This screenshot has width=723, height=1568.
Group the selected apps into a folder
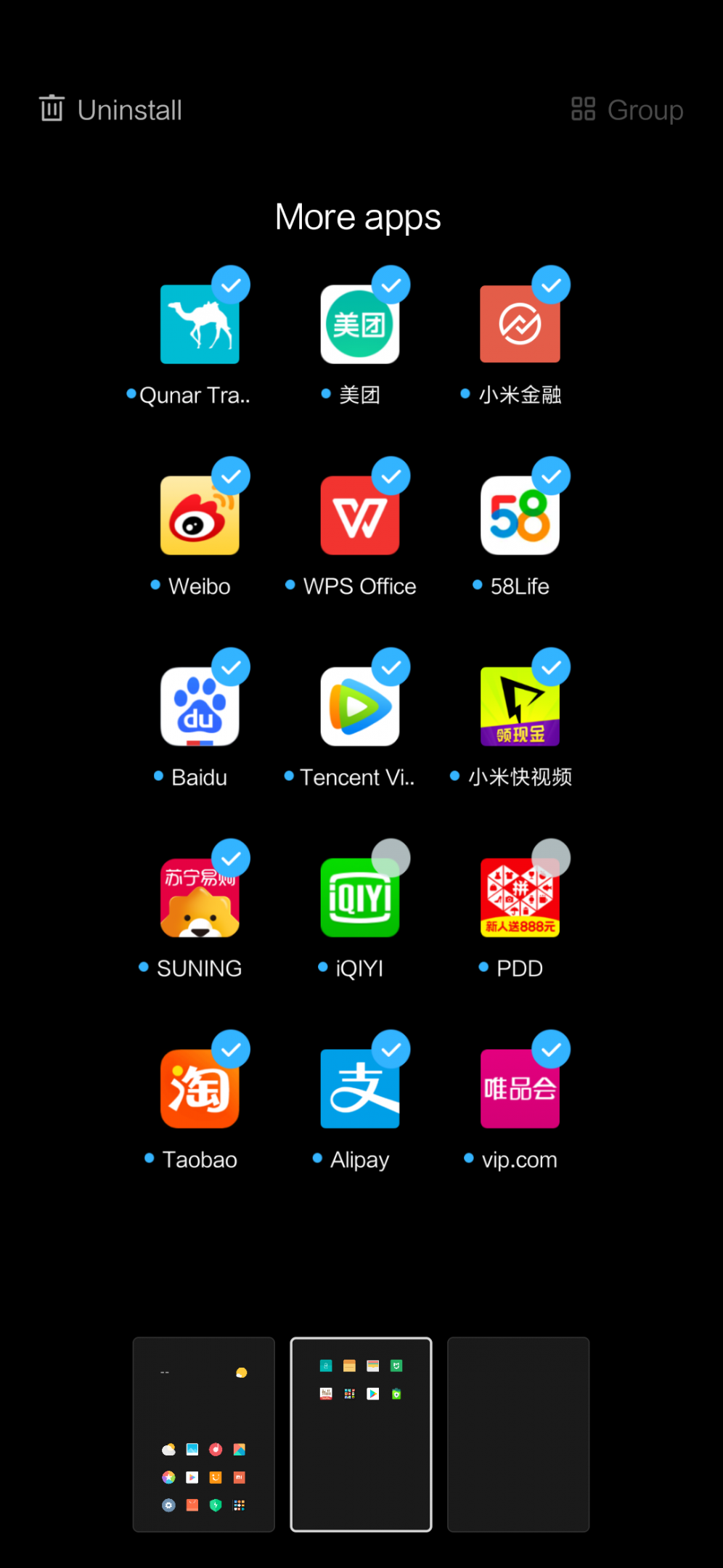[x=626, y=110]
